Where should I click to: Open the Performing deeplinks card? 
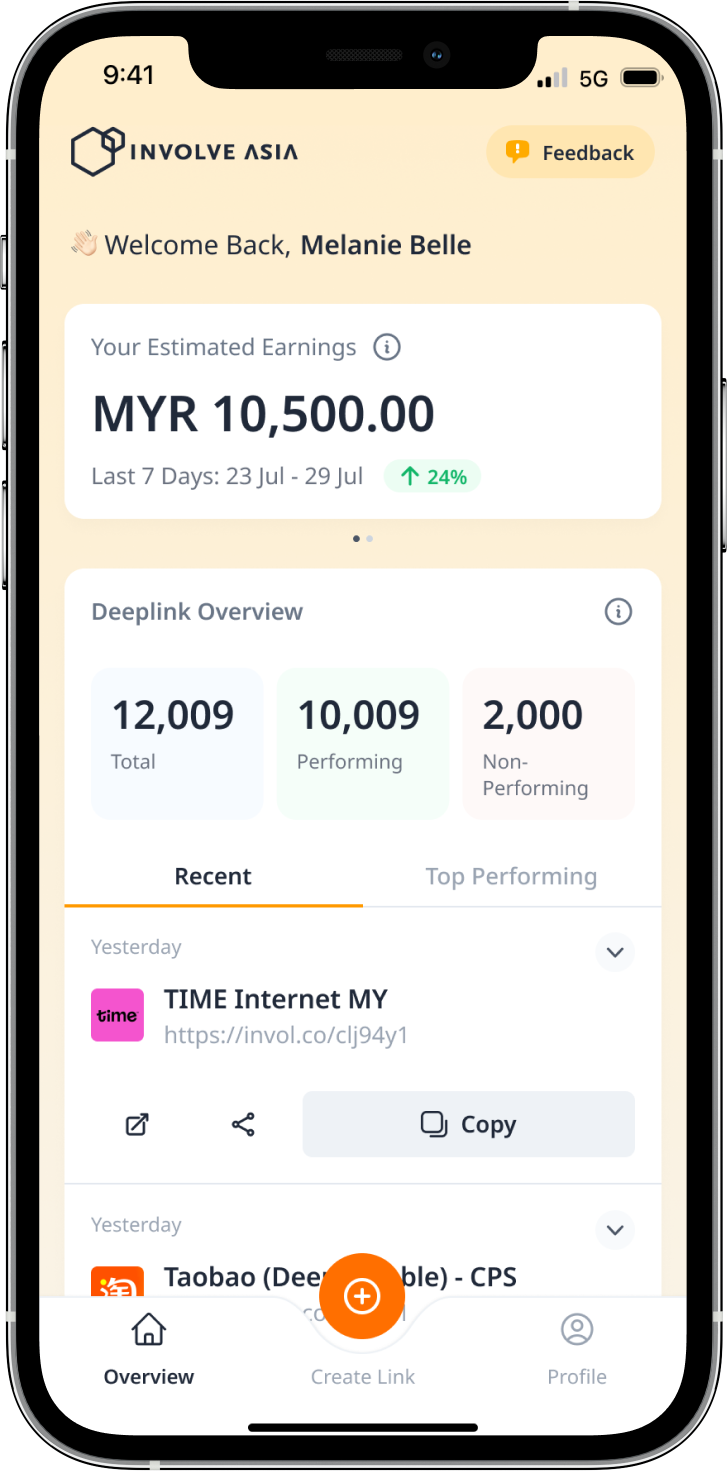(x=362, y=742)
